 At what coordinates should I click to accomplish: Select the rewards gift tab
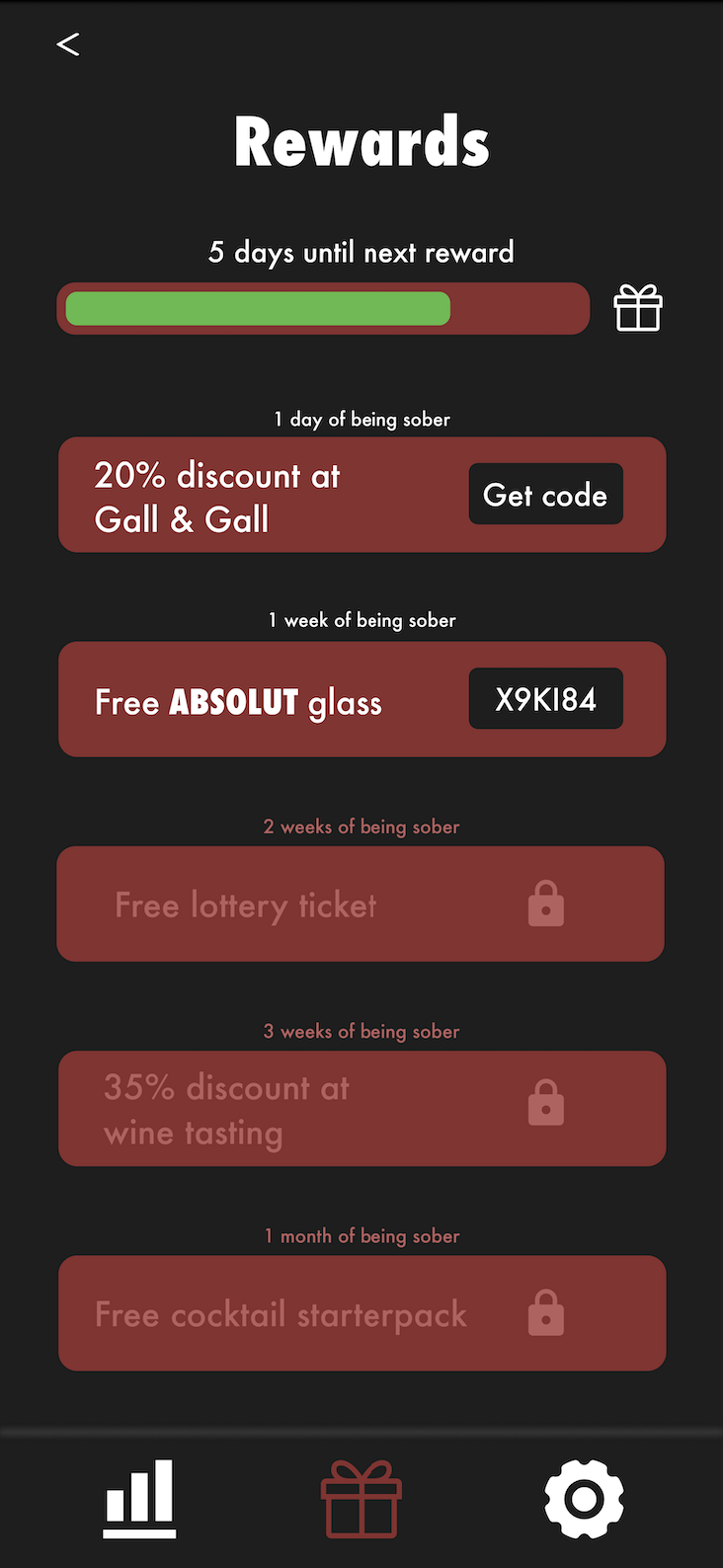361,1498
